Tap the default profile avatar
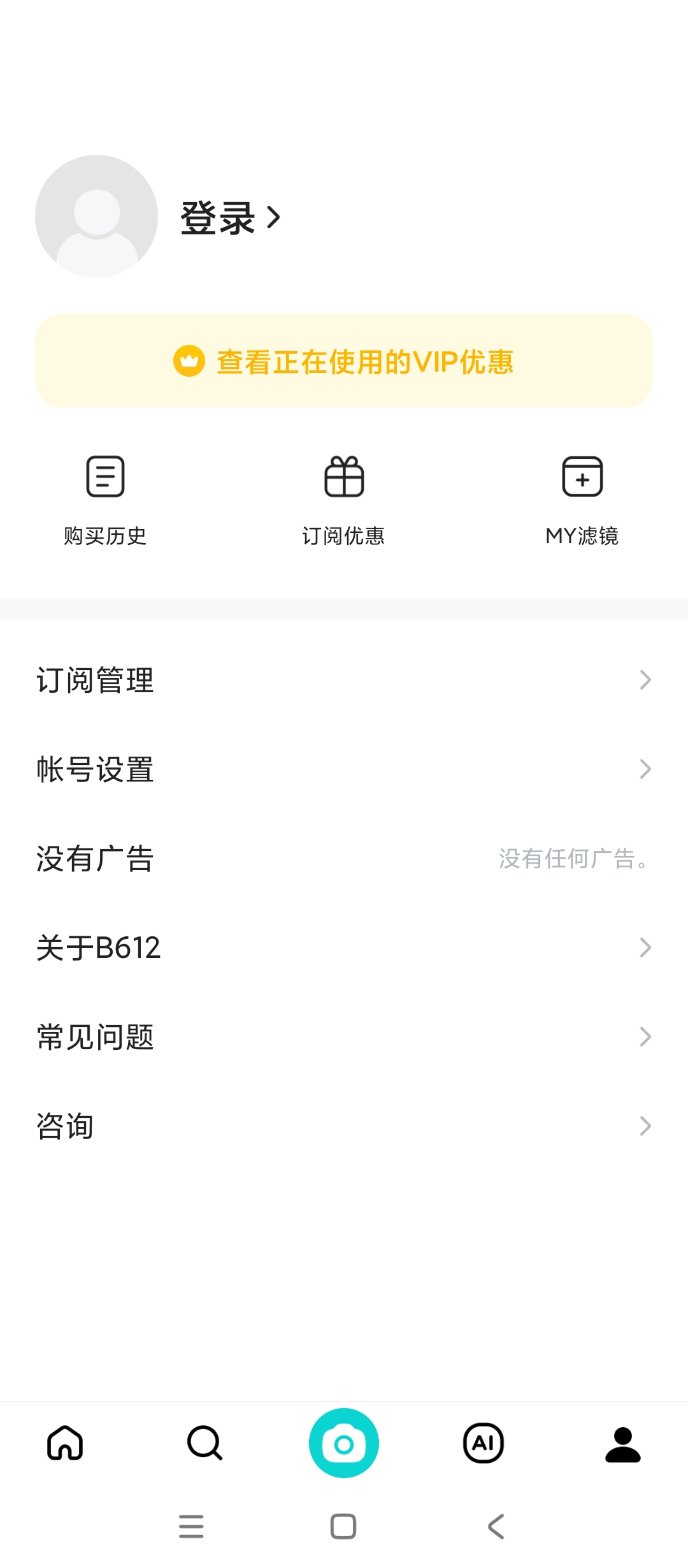The image size is (688, 1568). tap(97, 217)
